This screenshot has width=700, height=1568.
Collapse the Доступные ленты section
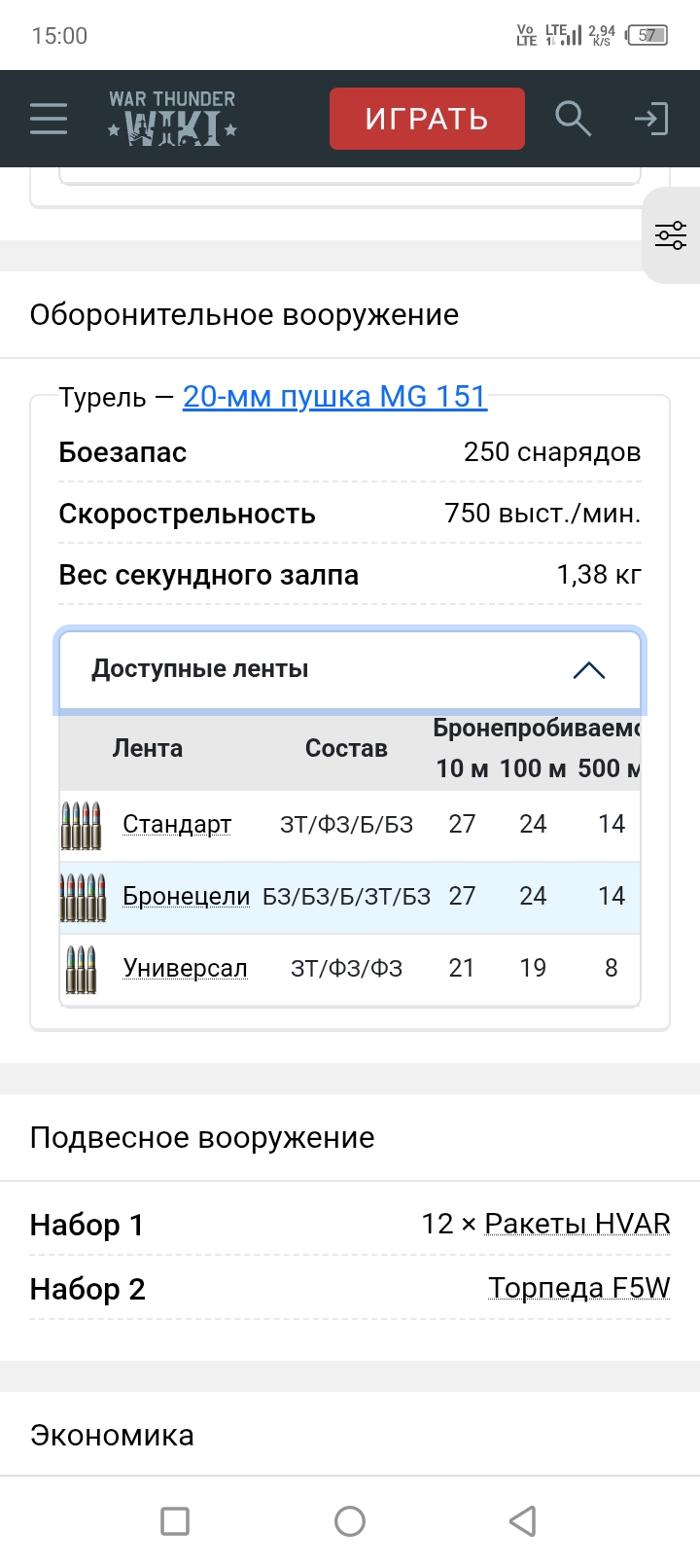click(350, 670)
